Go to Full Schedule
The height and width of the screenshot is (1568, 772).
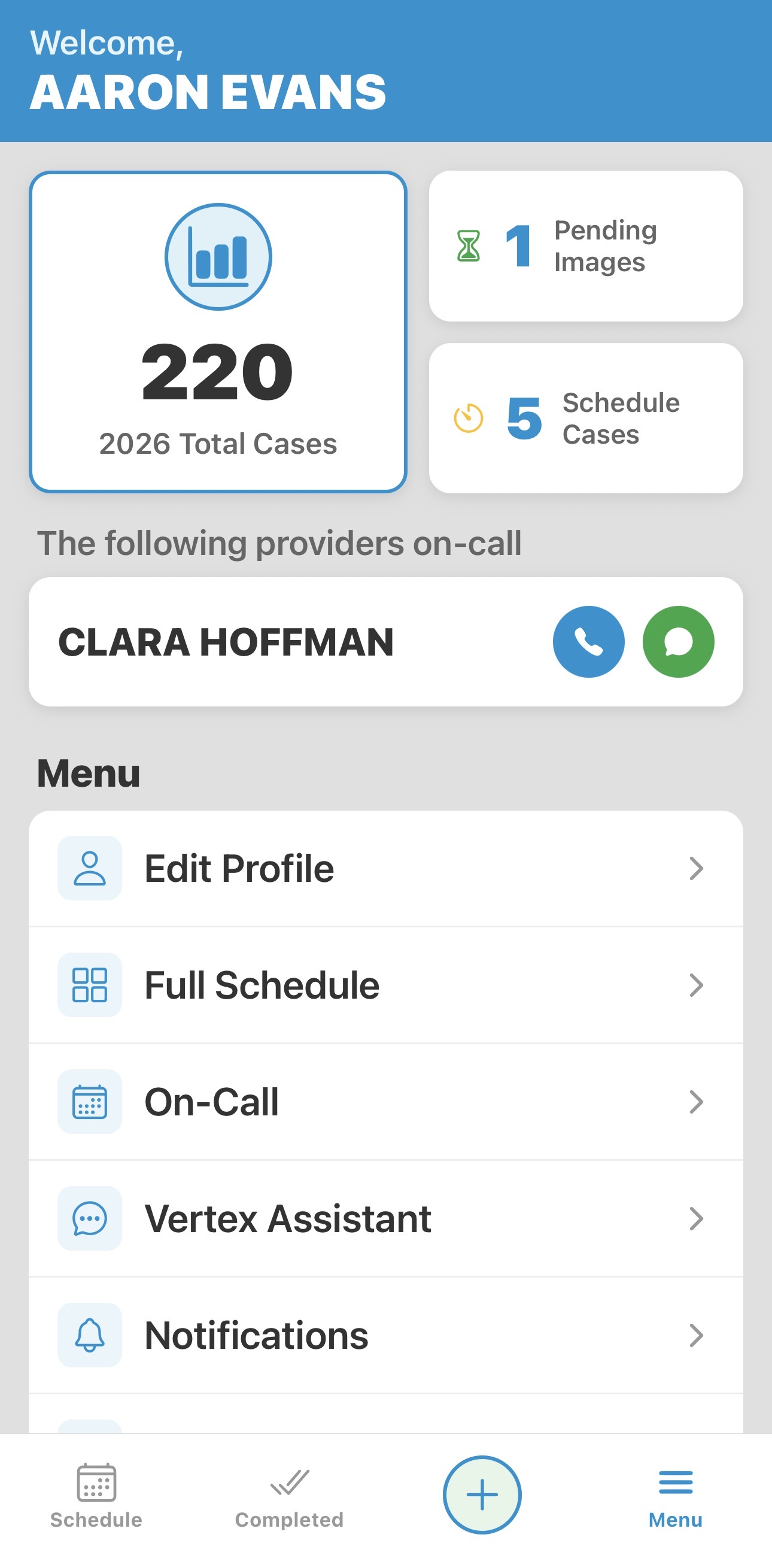[385, 985]
